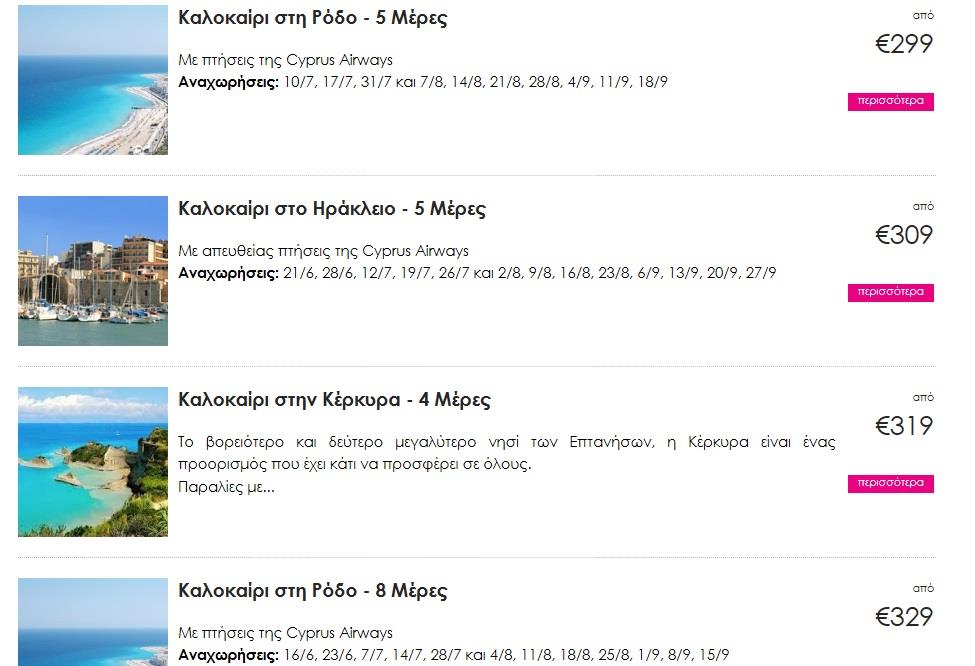Tap 'περισσότερα' for Ηράκλειο 5 Μέρες
Image resolution: width=975 pixels, height=666 pixels.
(x=890, y=292)
